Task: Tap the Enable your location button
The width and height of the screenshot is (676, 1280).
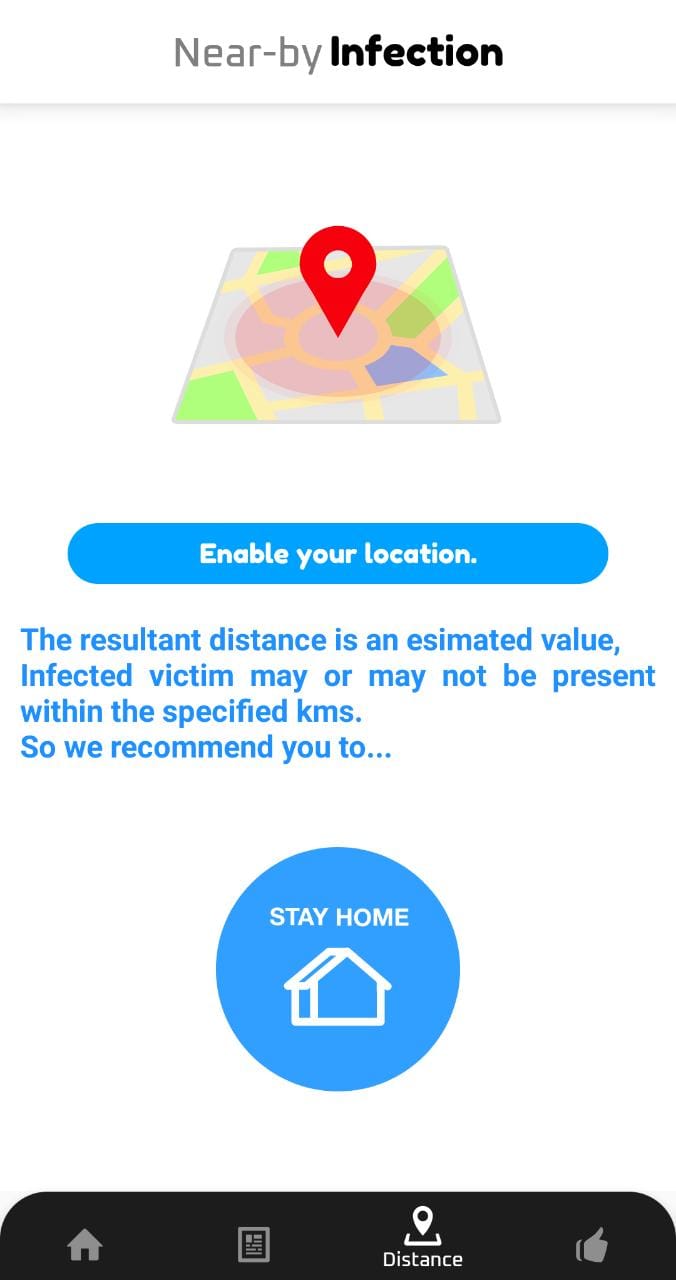Action: (x=338, y=553)
